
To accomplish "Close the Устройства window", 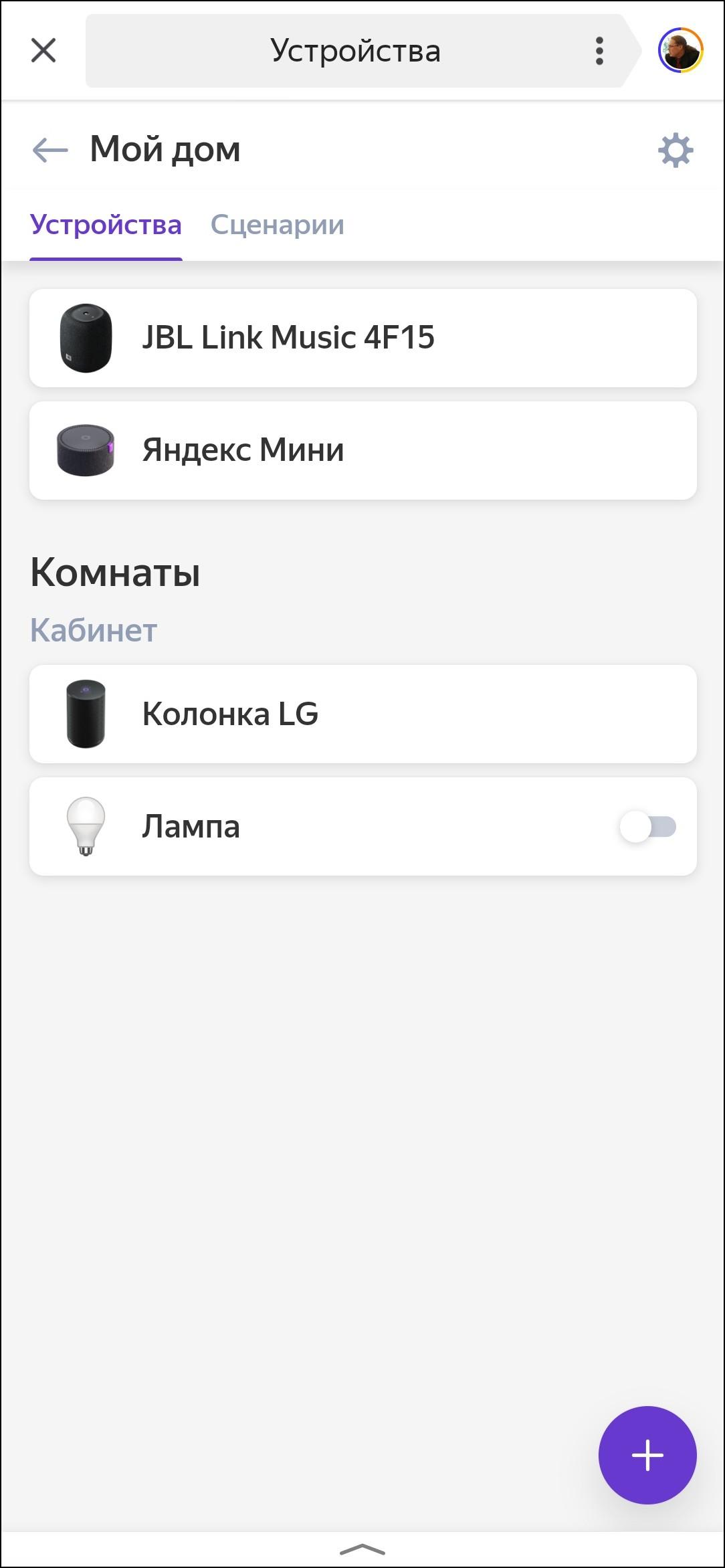I will 43,51.
